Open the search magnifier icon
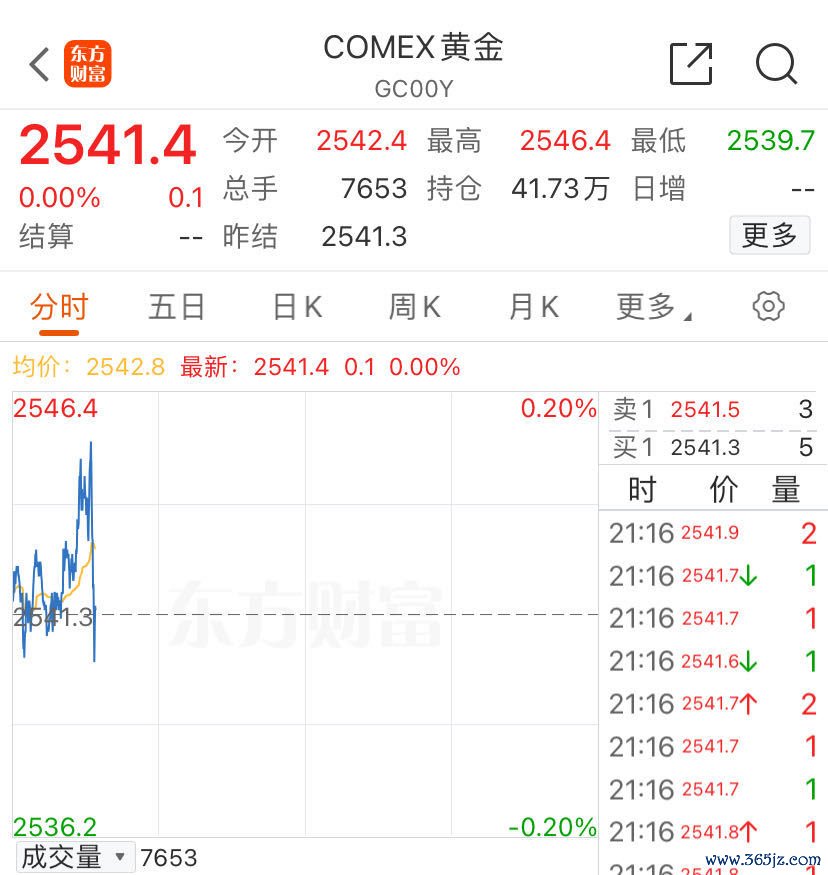The width and height of the screenshot is (828, 875). click(775, 64)
